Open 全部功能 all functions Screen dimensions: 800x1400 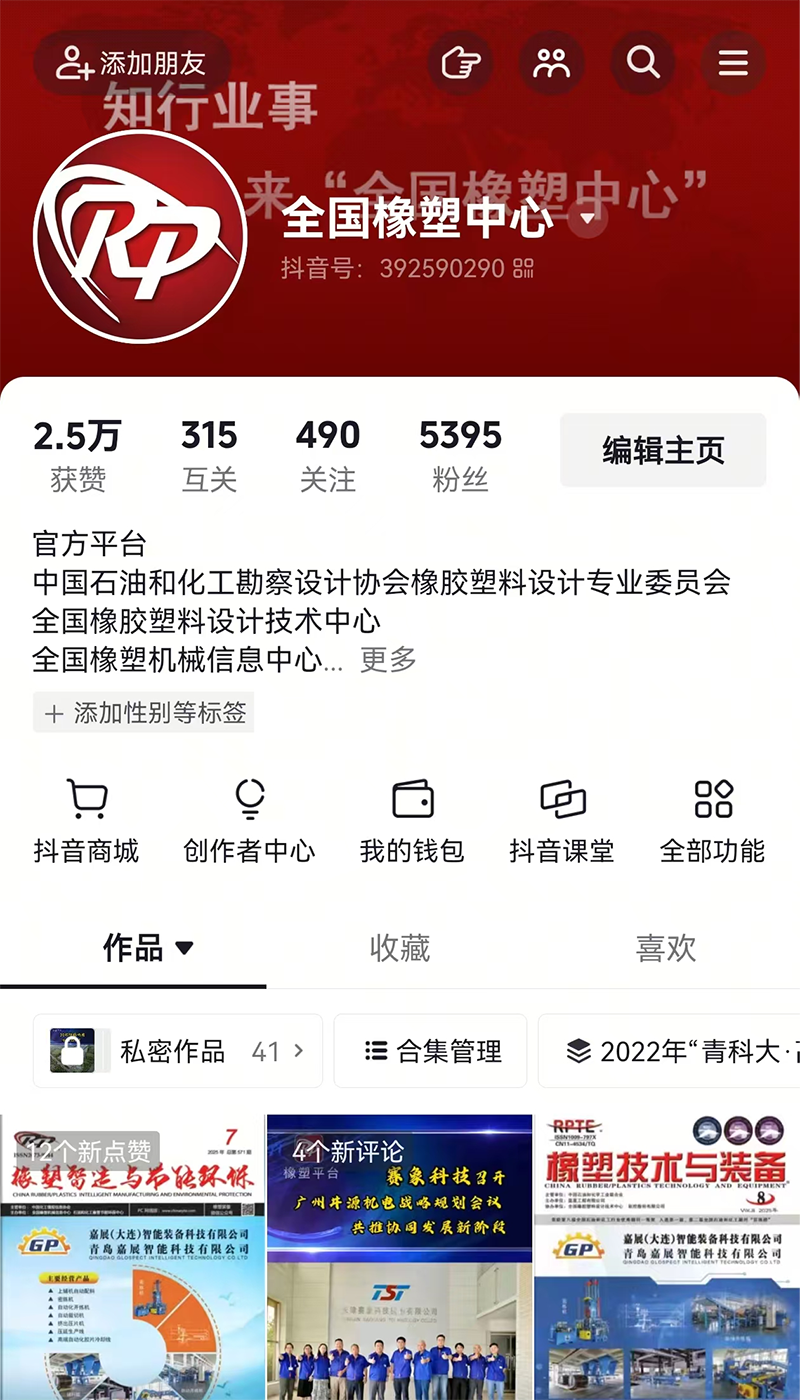tap(713, 822)
